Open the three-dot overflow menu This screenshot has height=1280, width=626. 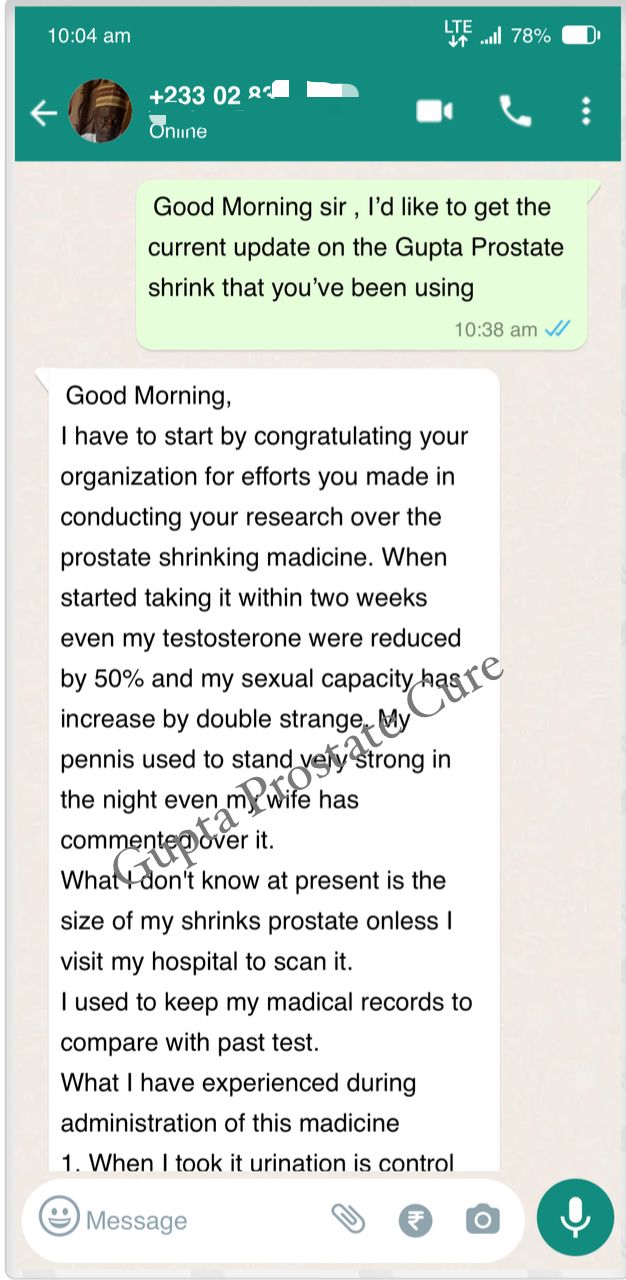click(x=586, y=111)
